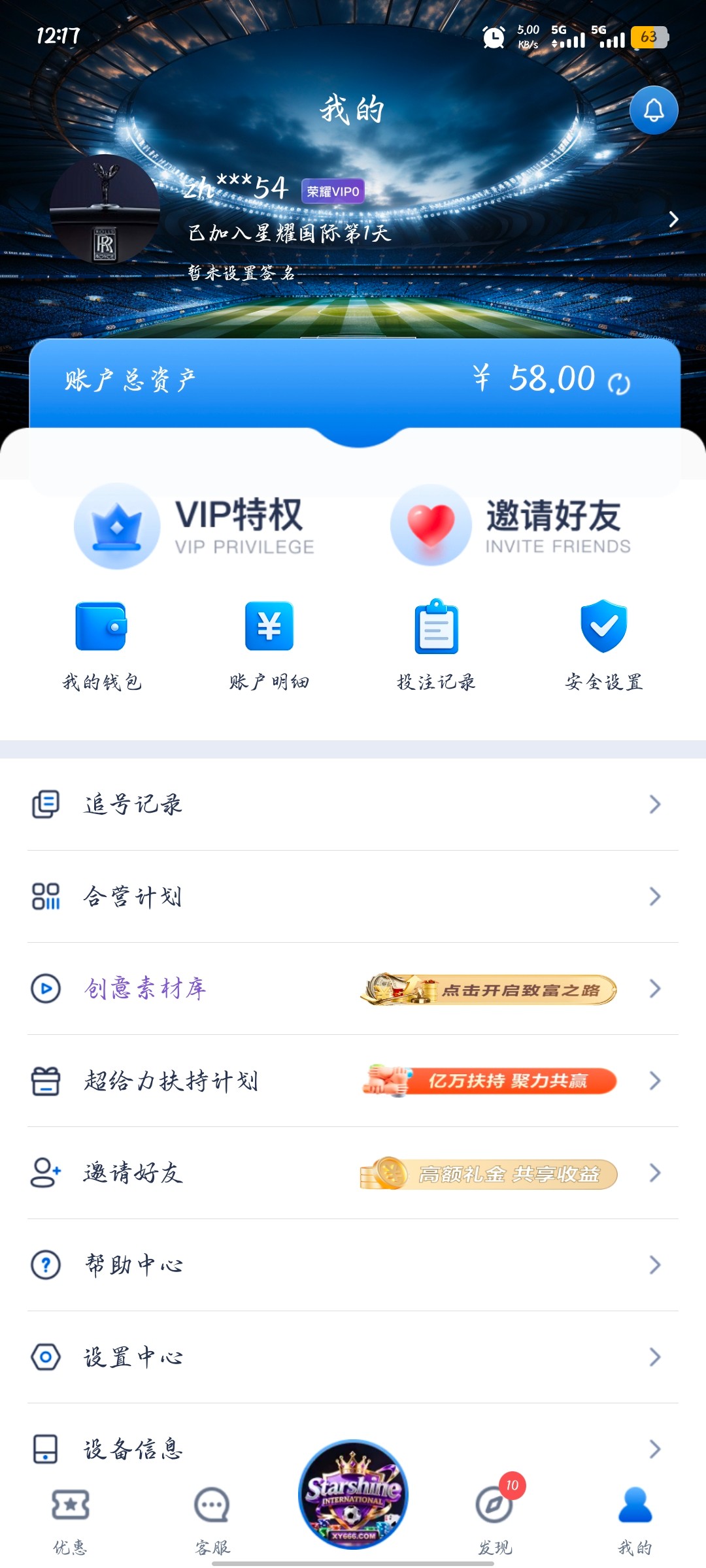Screen dimensions: 706x1568
Task: Open 我的钱包 wallet
Action: [x=101, y=645]
